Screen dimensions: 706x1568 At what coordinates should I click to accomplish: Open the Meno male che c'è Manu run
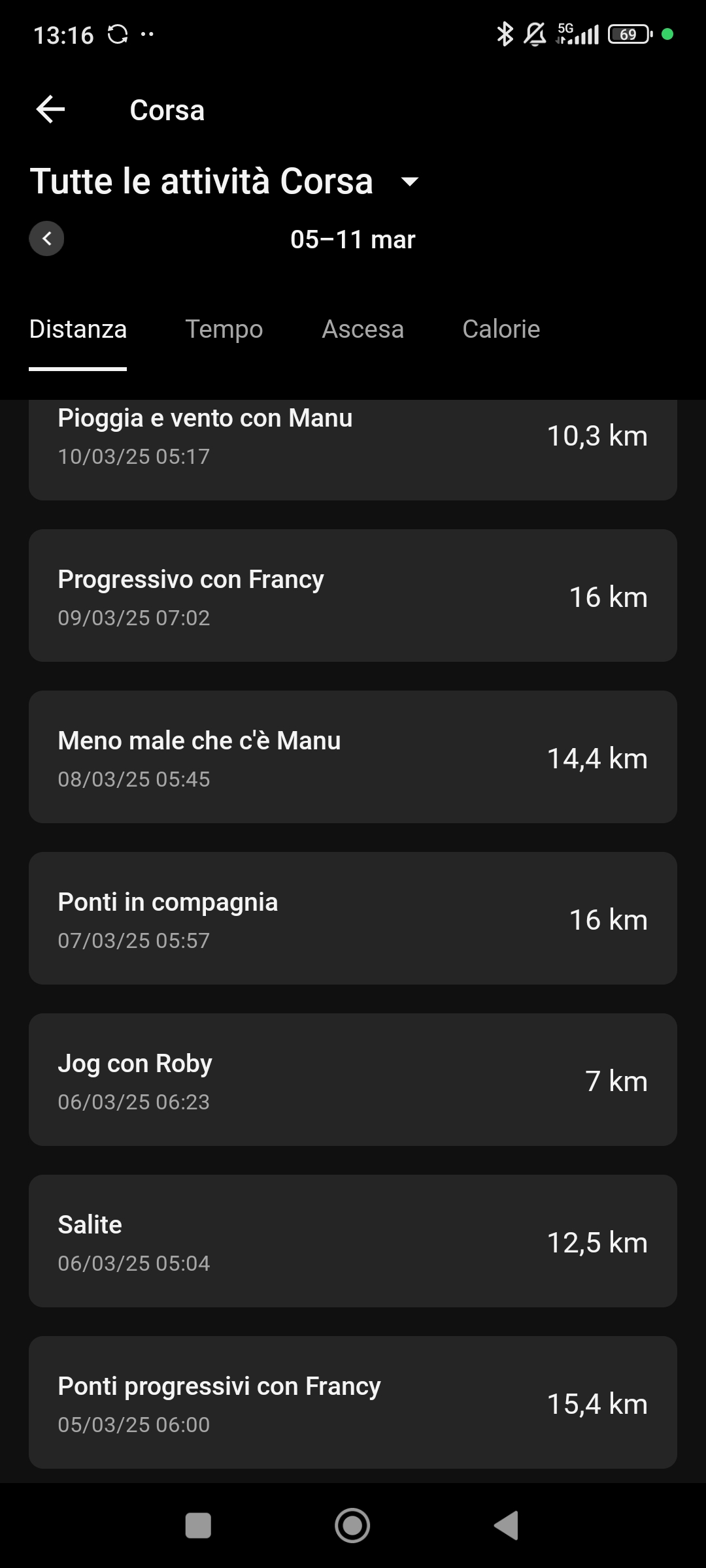pyautogui.click(x=353, y=757)
